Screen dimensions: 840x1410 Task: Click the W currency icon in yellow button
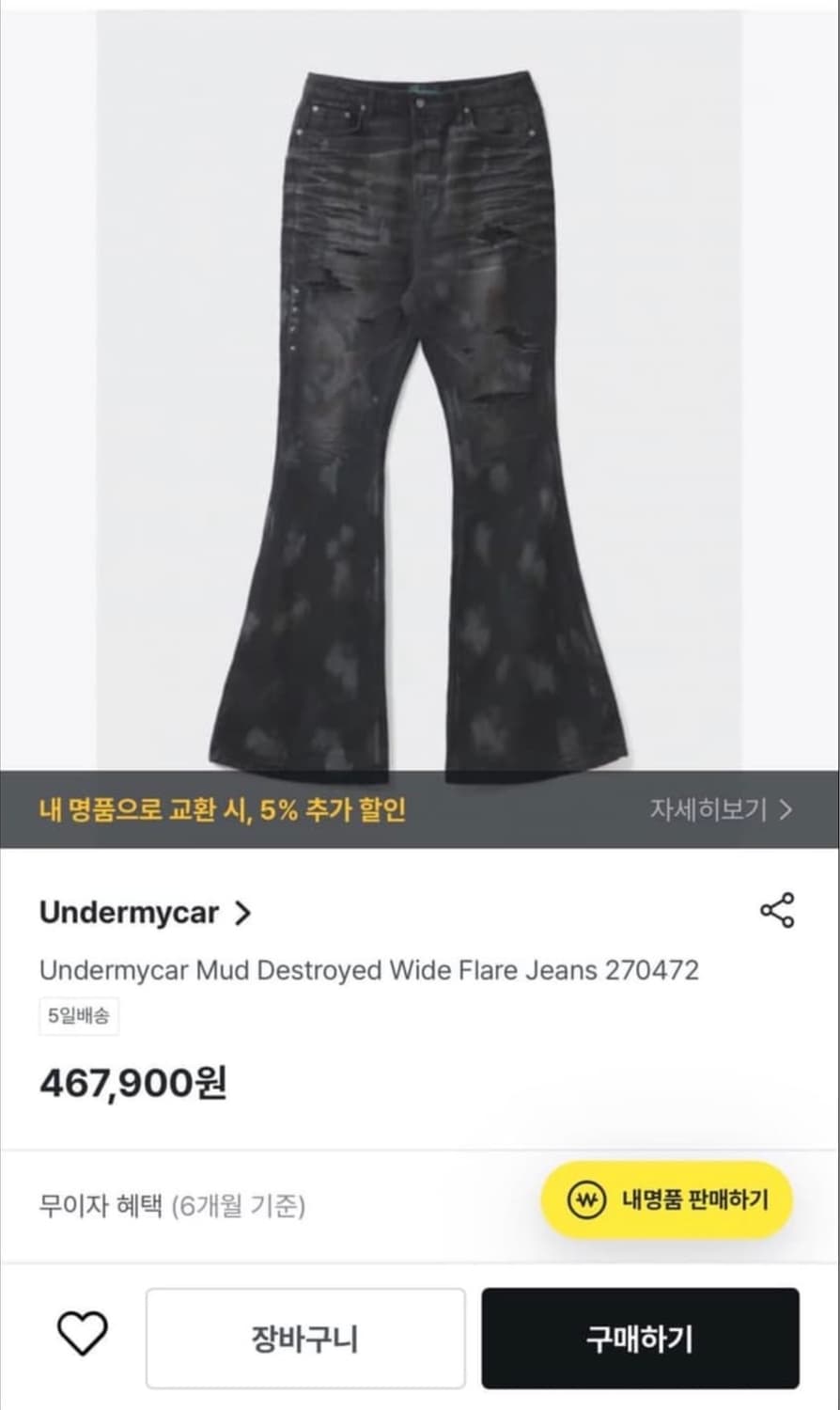(x=583, y=1199)
